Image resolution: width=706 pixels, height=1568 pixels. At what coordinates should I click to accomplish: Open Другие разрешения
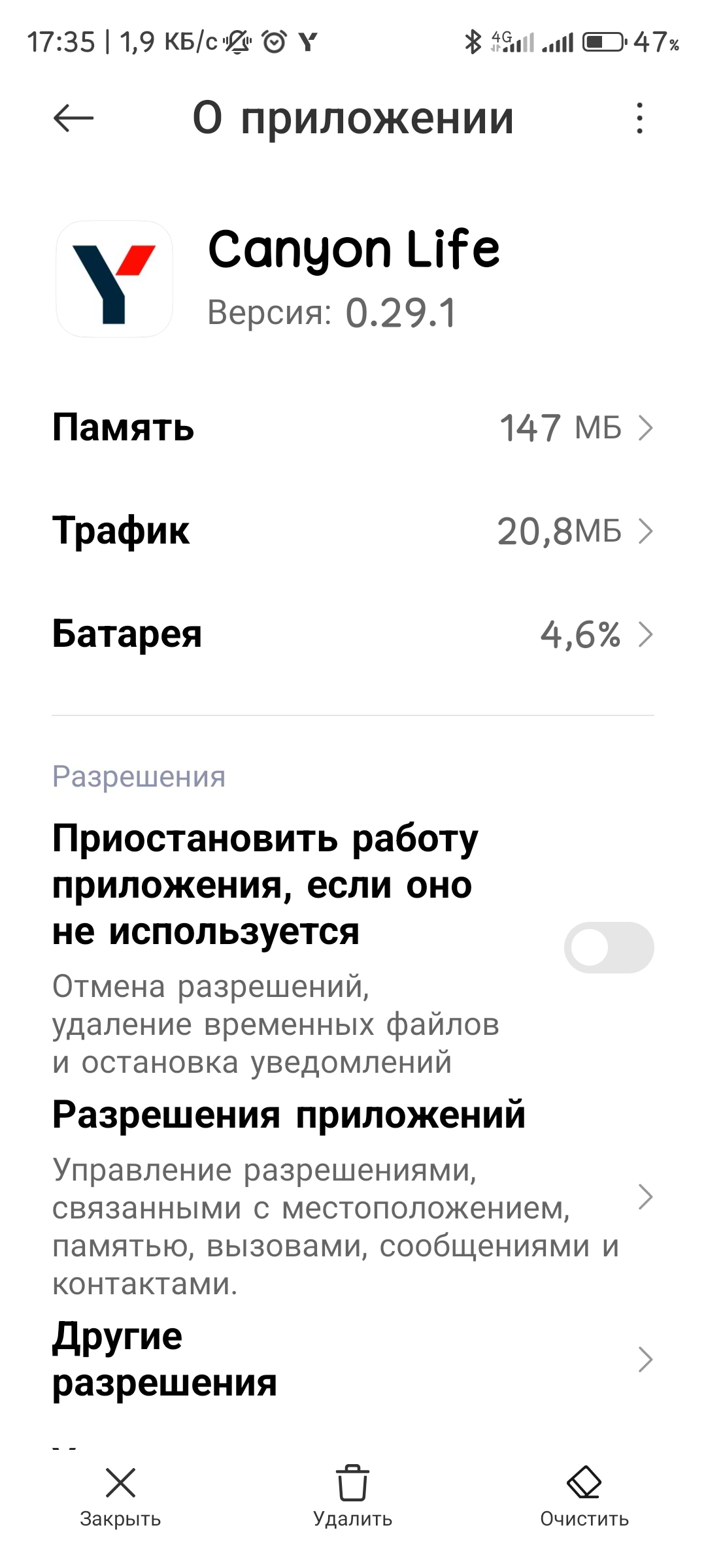pyautogui.click(x=353, y=1359)
